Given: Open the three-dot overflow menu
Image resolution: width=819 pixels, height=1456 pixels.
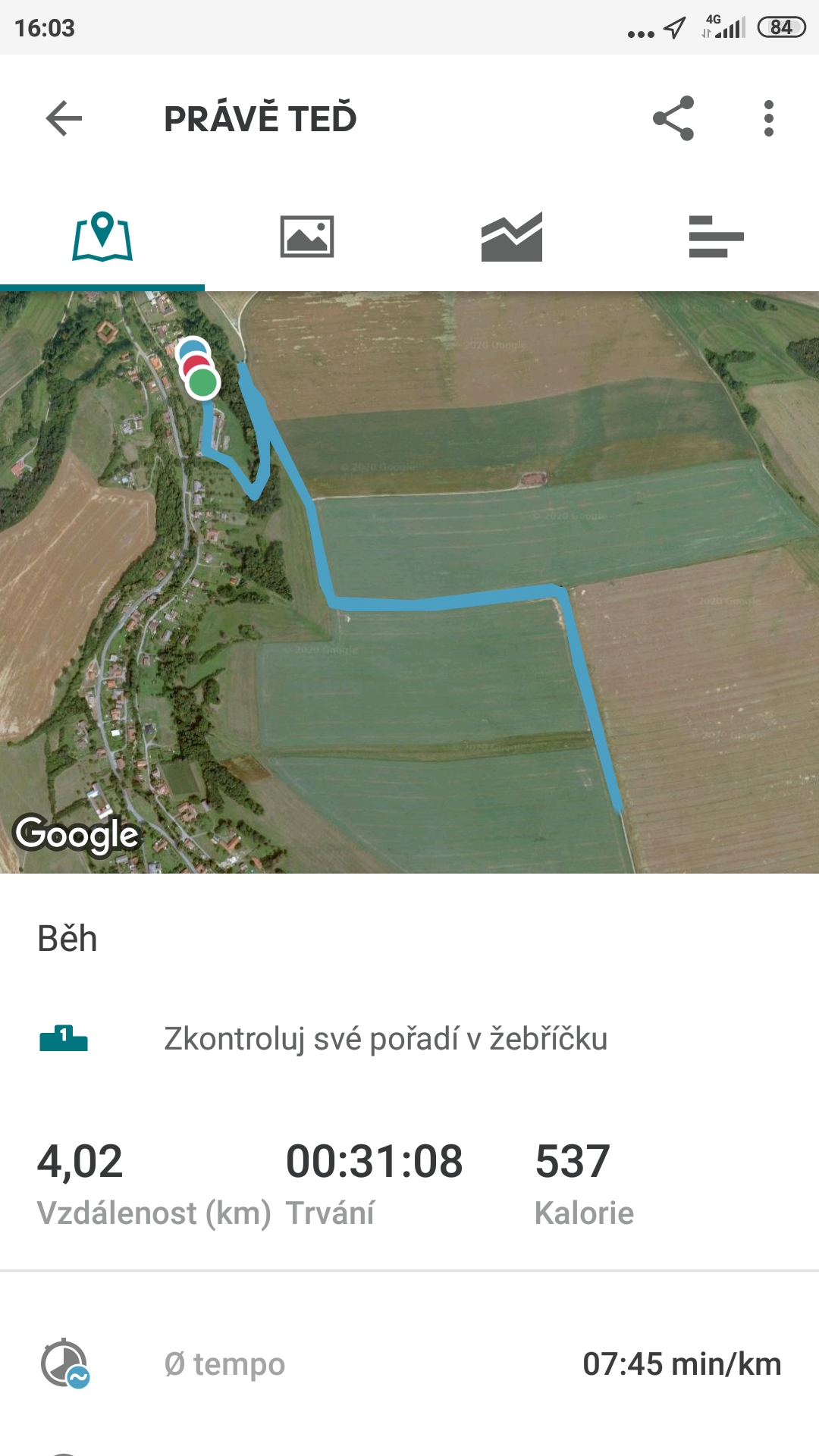Looking at the screenshot, I should (x=769, y=118).
